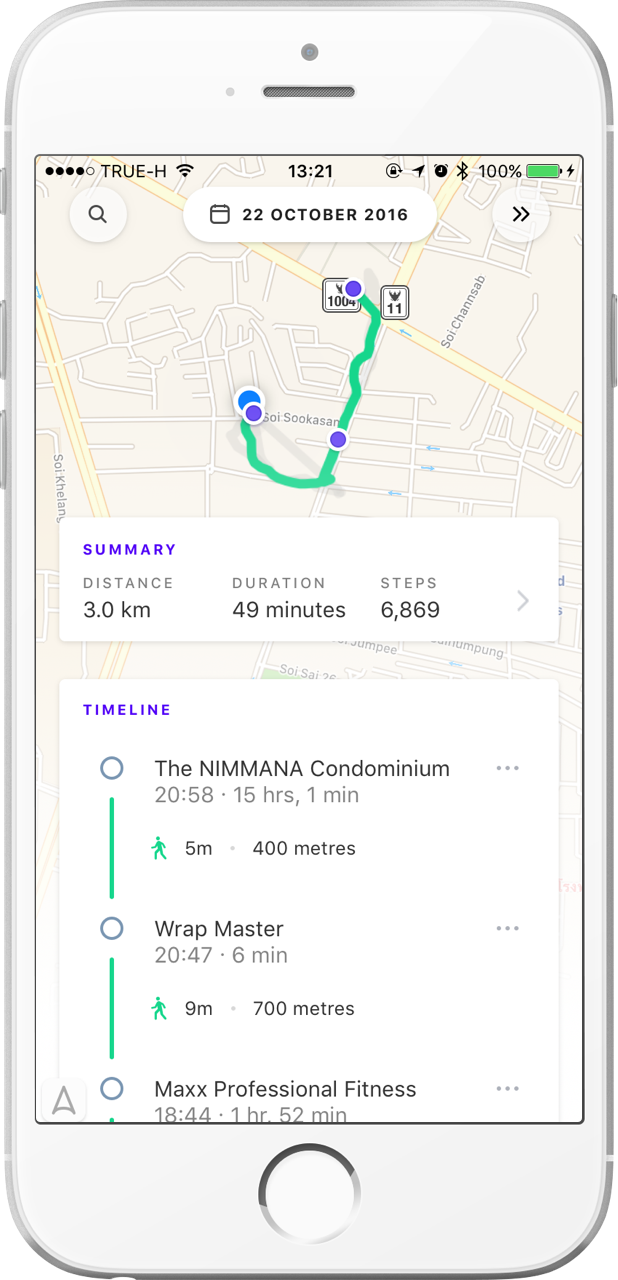618x1280 pixels.
Task: Open more options for Maxx Professional Fitness
Action: tap(507, 1088)
